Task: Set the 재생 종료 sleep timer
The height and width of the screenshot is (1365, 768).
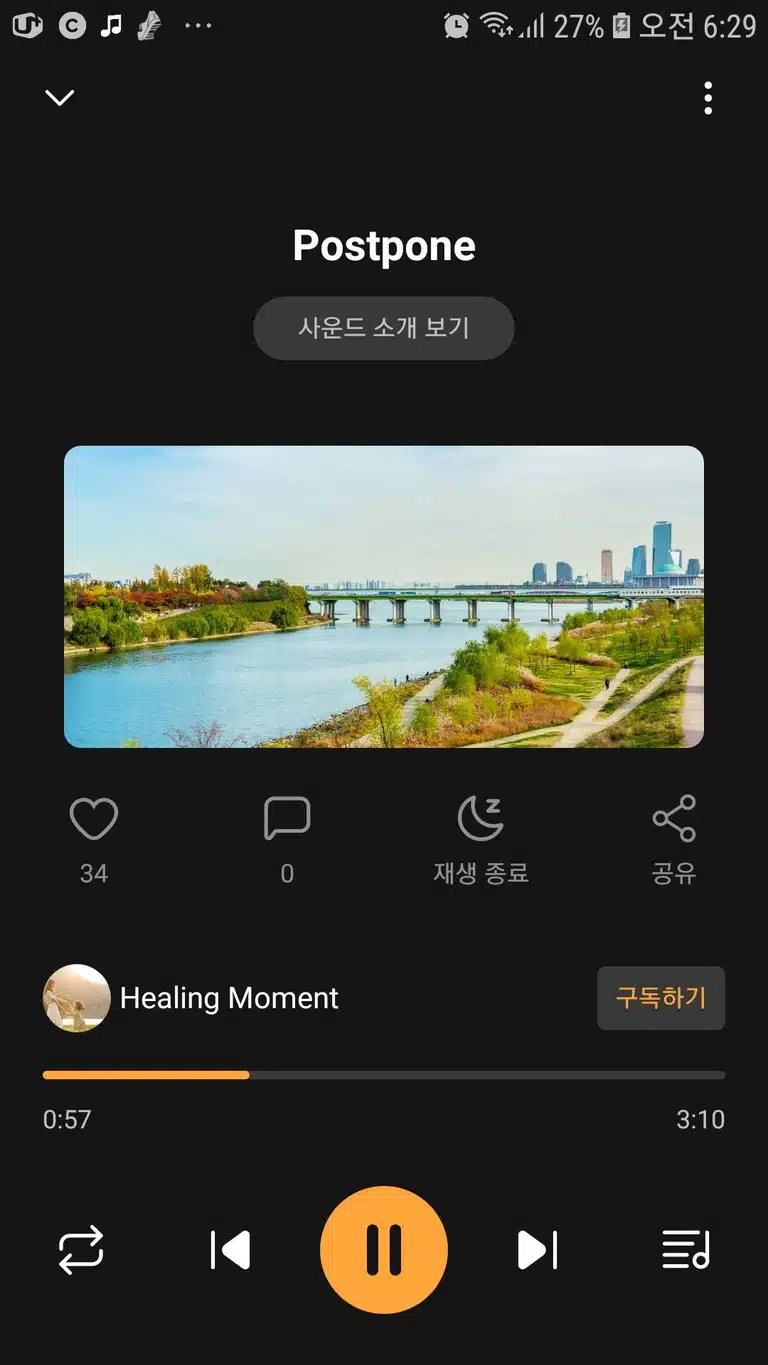Action: click(x=481, y=840)
